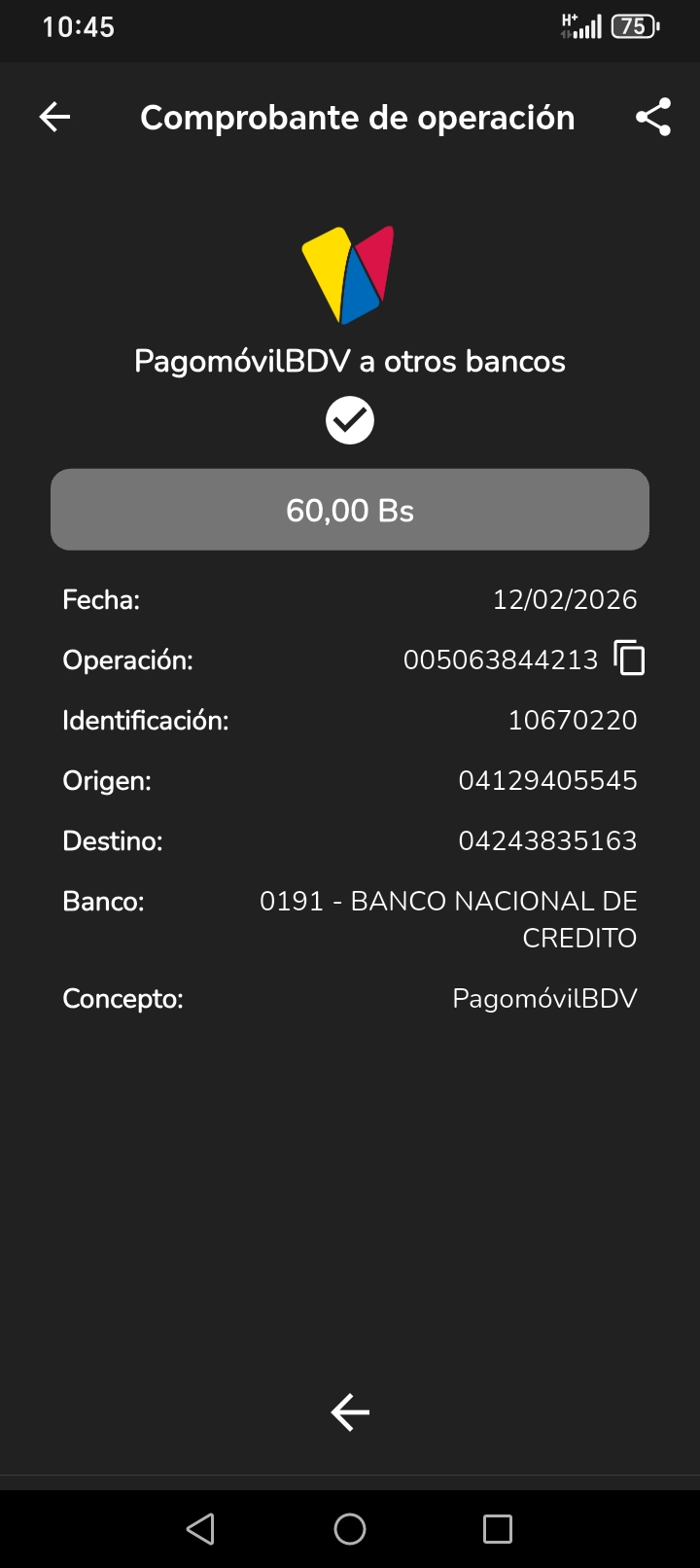Copy the operation number
Image resolution: width=700 pixels, height=1568 pixels.
click(630, 659)
